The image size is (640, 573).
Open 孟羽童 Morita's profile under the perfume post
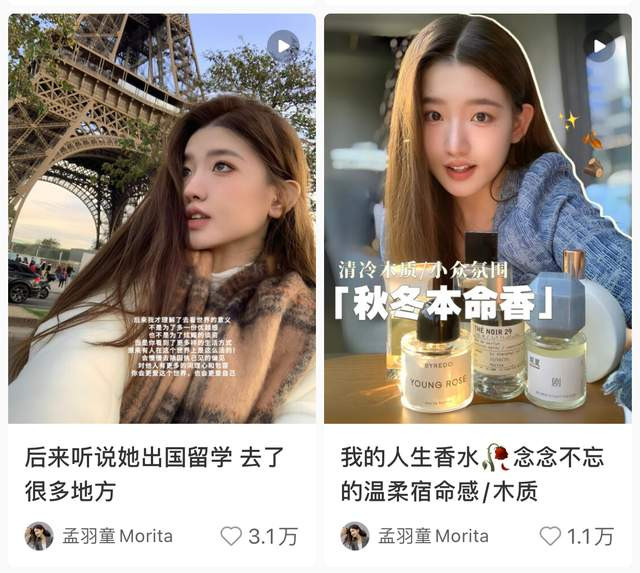coord(355,536)
